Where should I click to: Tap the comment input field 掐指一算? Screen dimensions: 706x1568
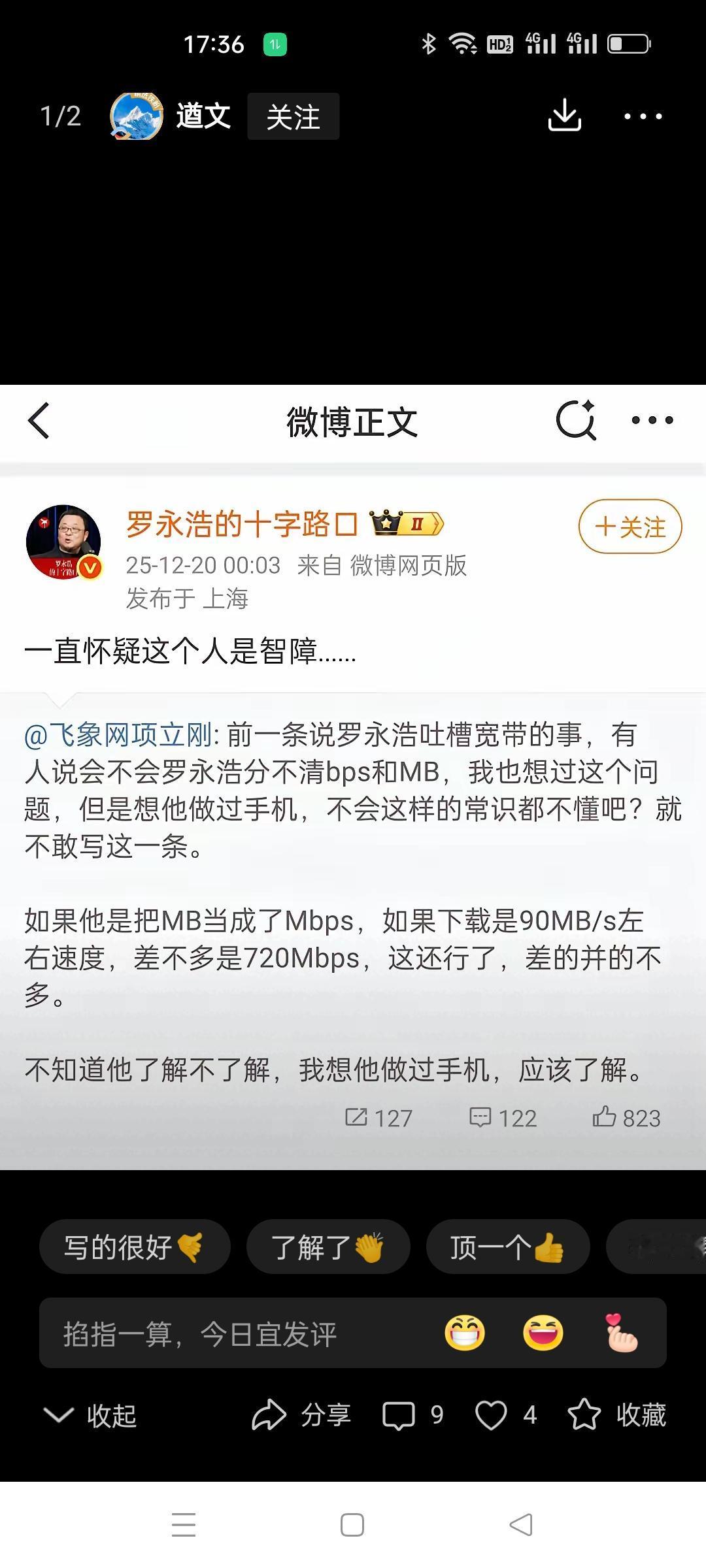(x=196, y=1333)
